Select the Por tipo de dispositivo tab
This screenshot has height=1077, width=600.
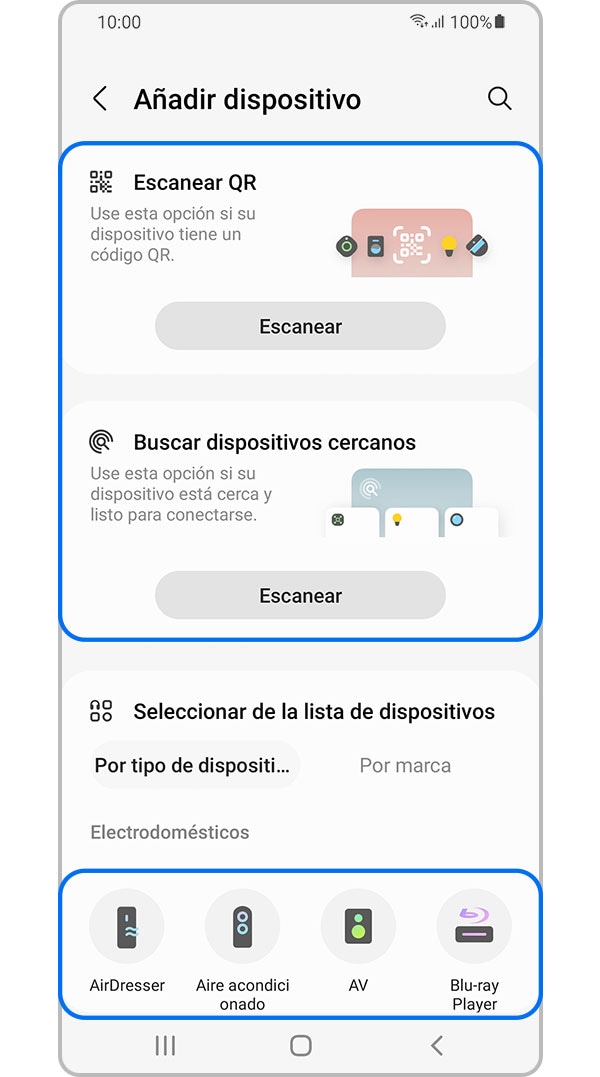pos(195,765)
